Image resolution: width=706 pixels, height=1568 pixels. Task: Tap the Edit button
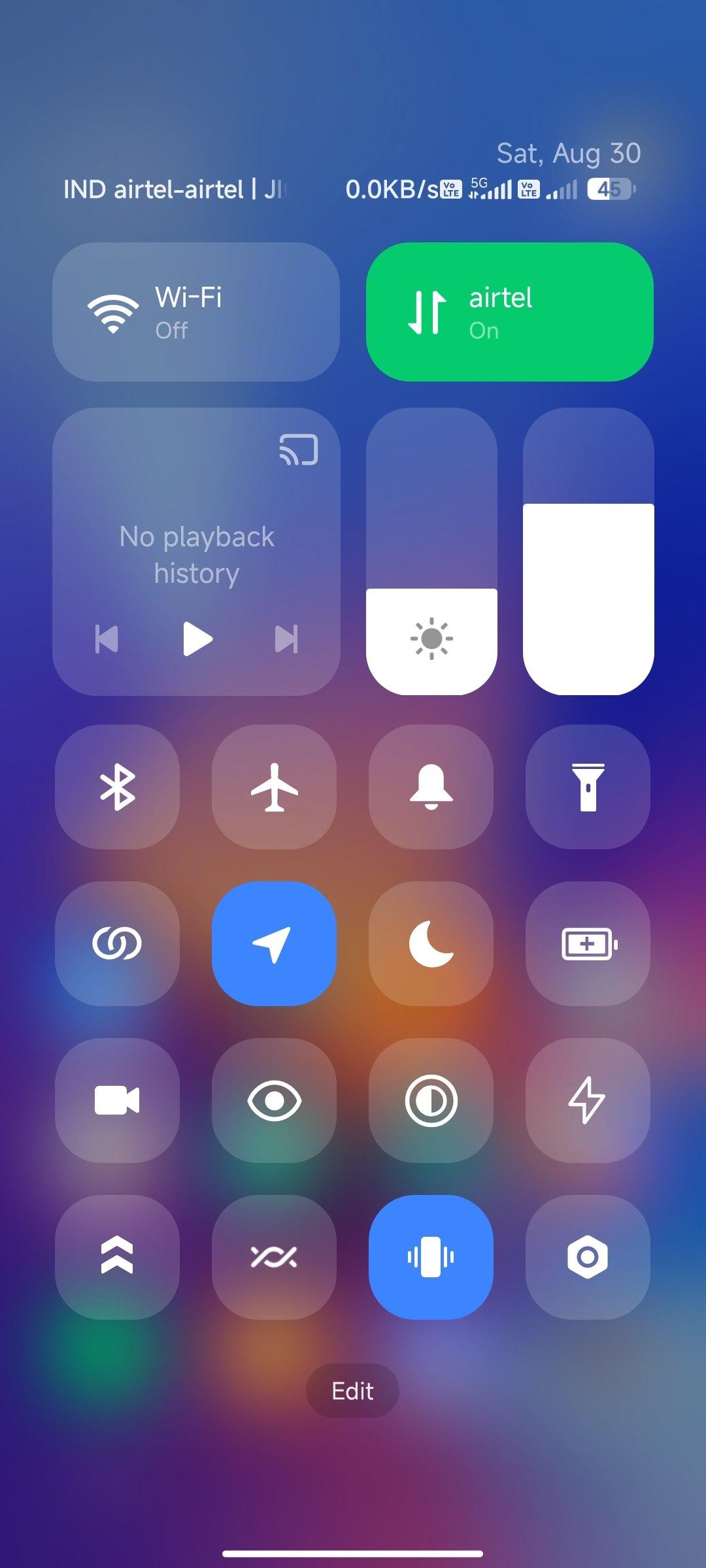coord(353,1391)
